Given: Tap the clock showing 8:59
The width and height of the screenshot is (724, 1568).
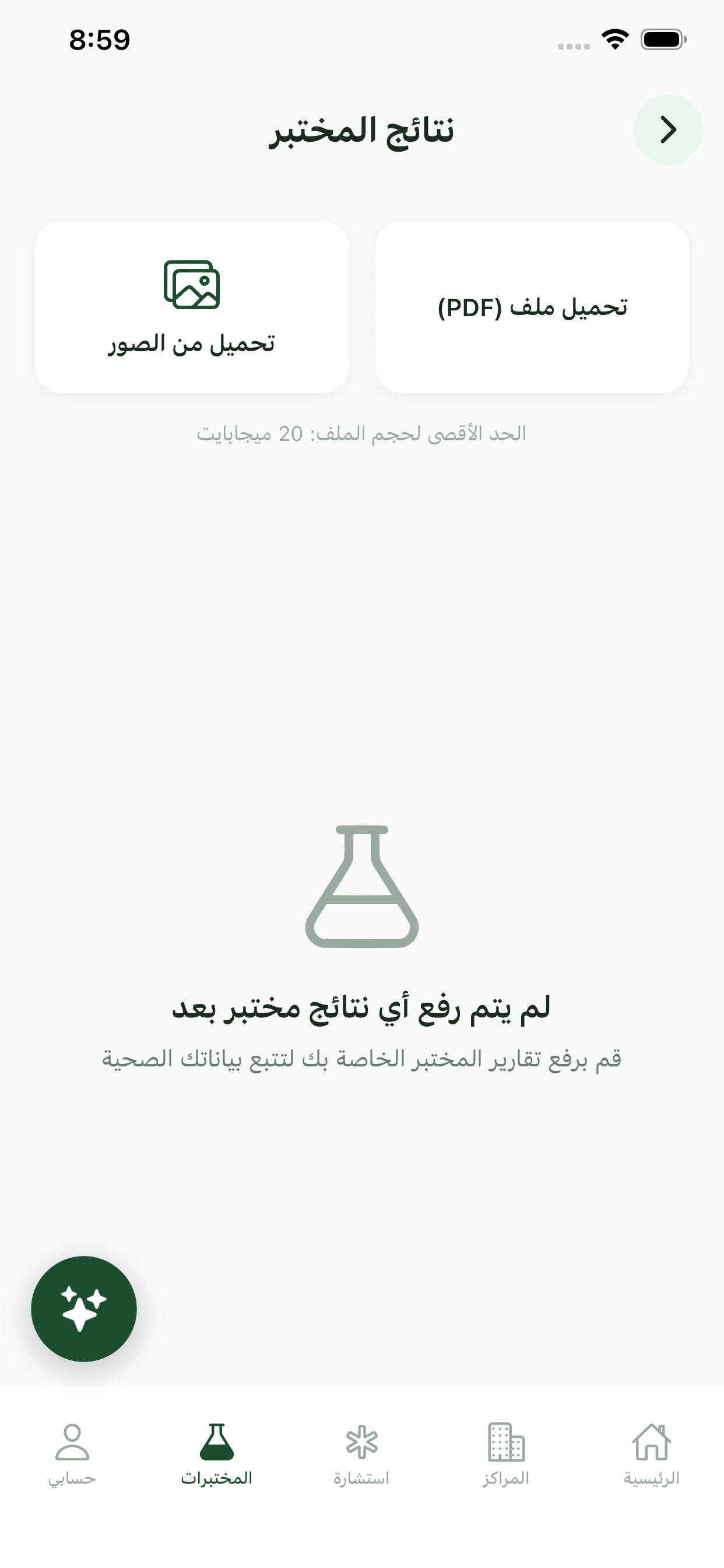Looking at the screenshot, I should click(x=99, y=38).
